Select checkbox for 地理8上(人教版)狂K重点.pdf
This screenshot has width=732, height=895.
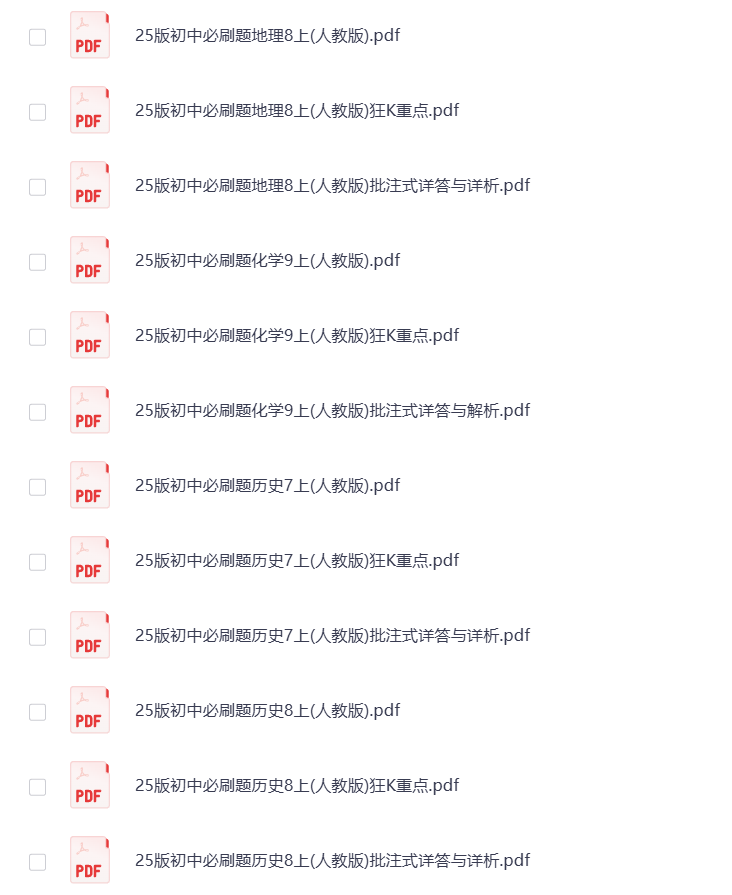click(38, 112)
